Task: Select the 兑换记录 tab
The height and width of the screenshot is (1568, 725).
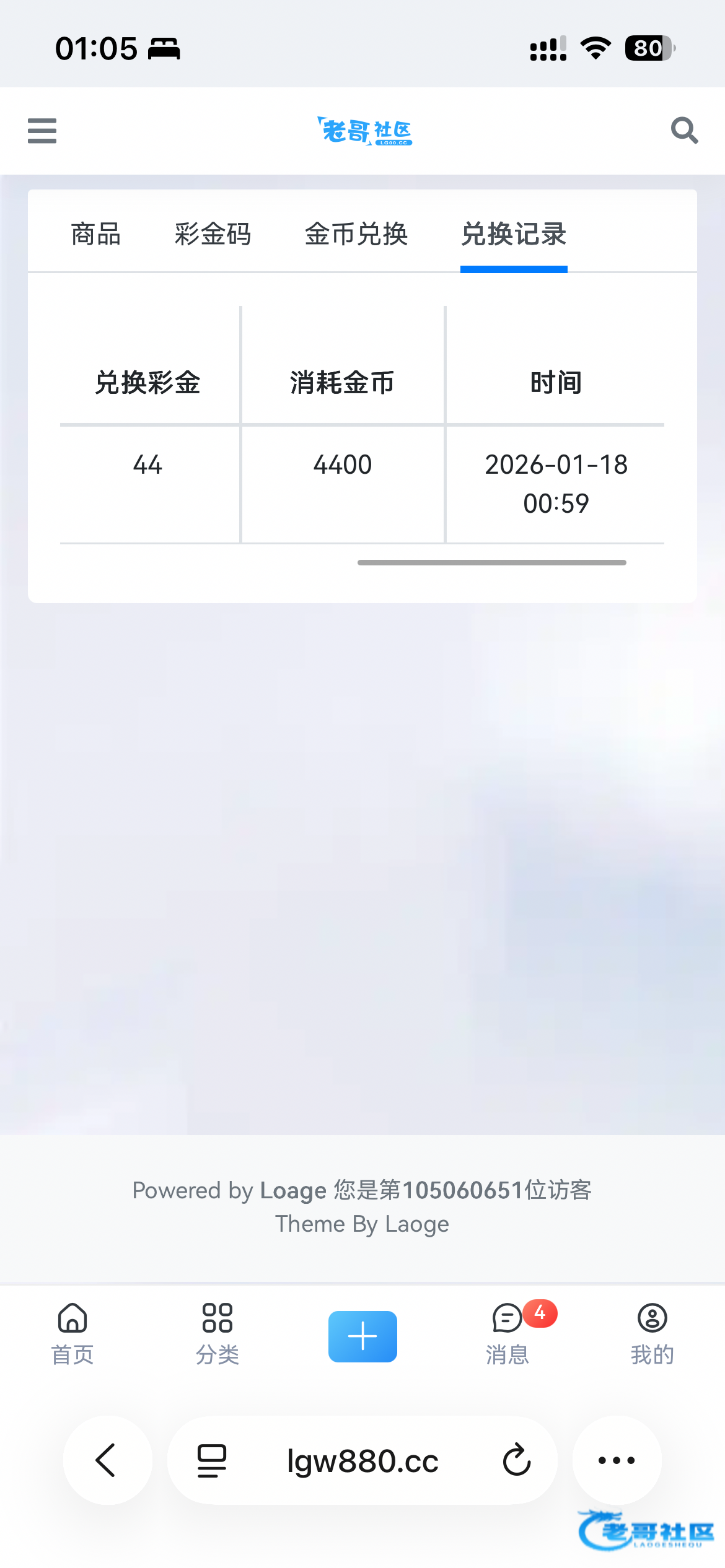Action: click(514, 234)
